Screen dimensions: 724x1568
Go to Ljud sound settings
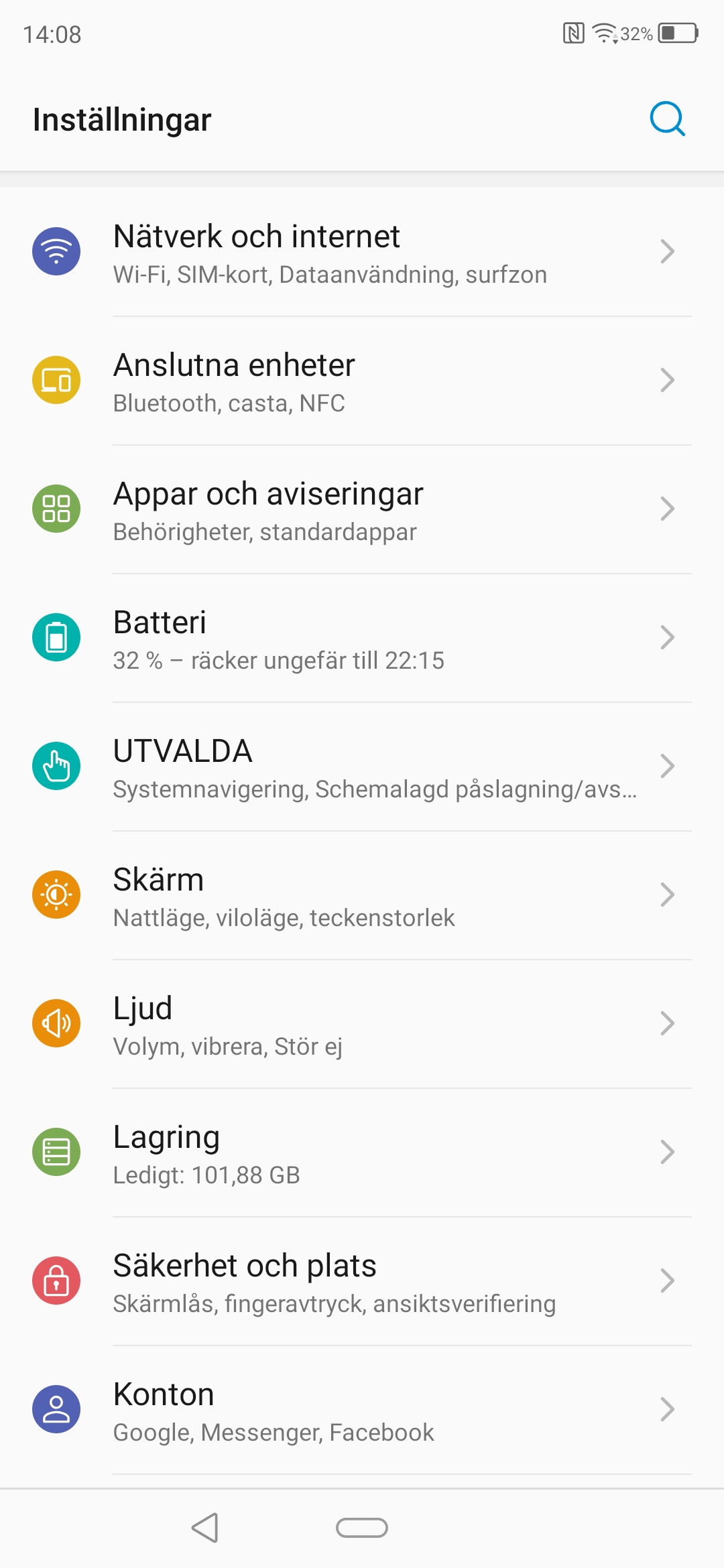(362, 1025)
